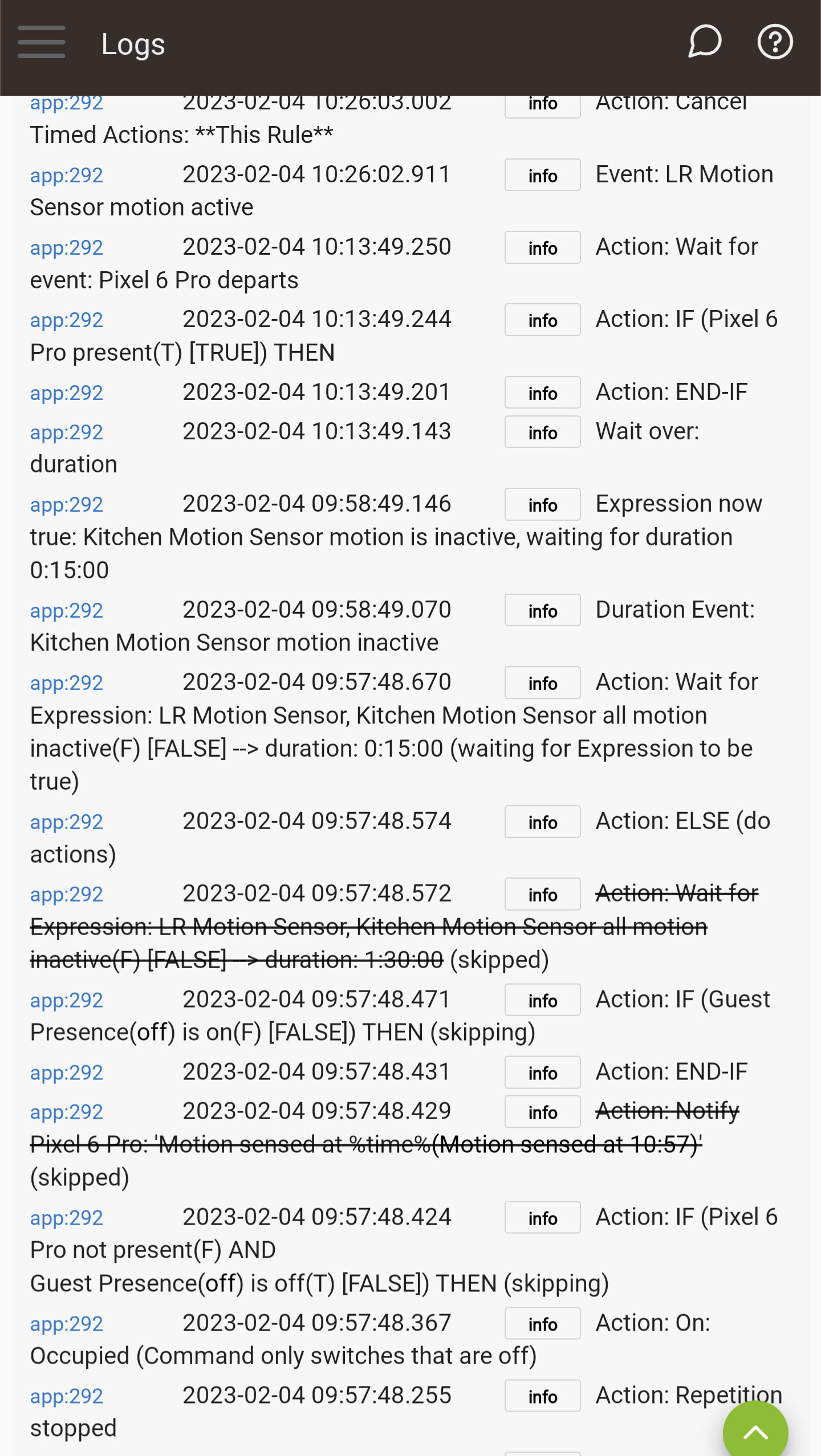The image size is (821, 1456).
Task: Open app:292 link for the 09:57:48.367 entry
Action: click(x=67, y=1324)
